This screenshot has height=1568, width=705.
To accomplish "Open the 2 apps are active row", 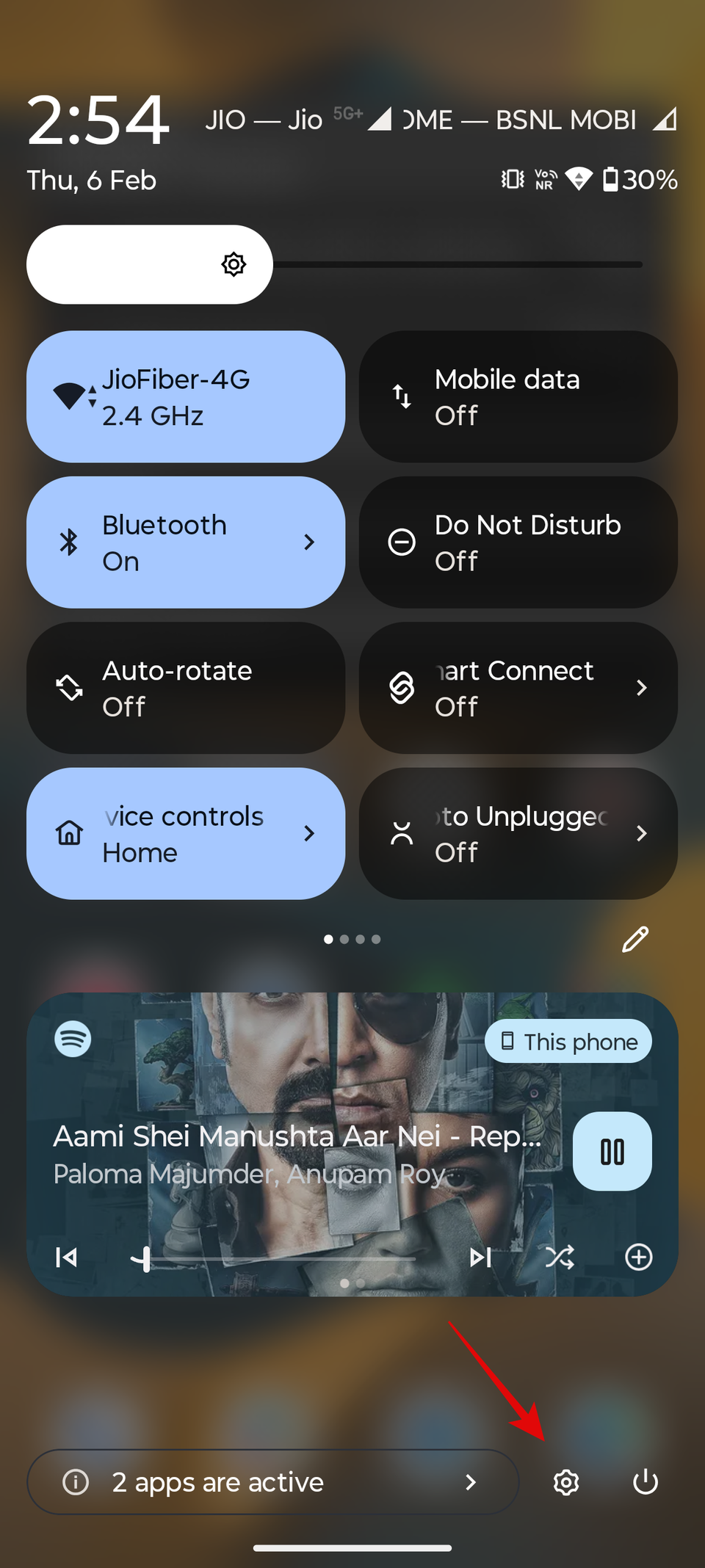I will click(273, 1482).
